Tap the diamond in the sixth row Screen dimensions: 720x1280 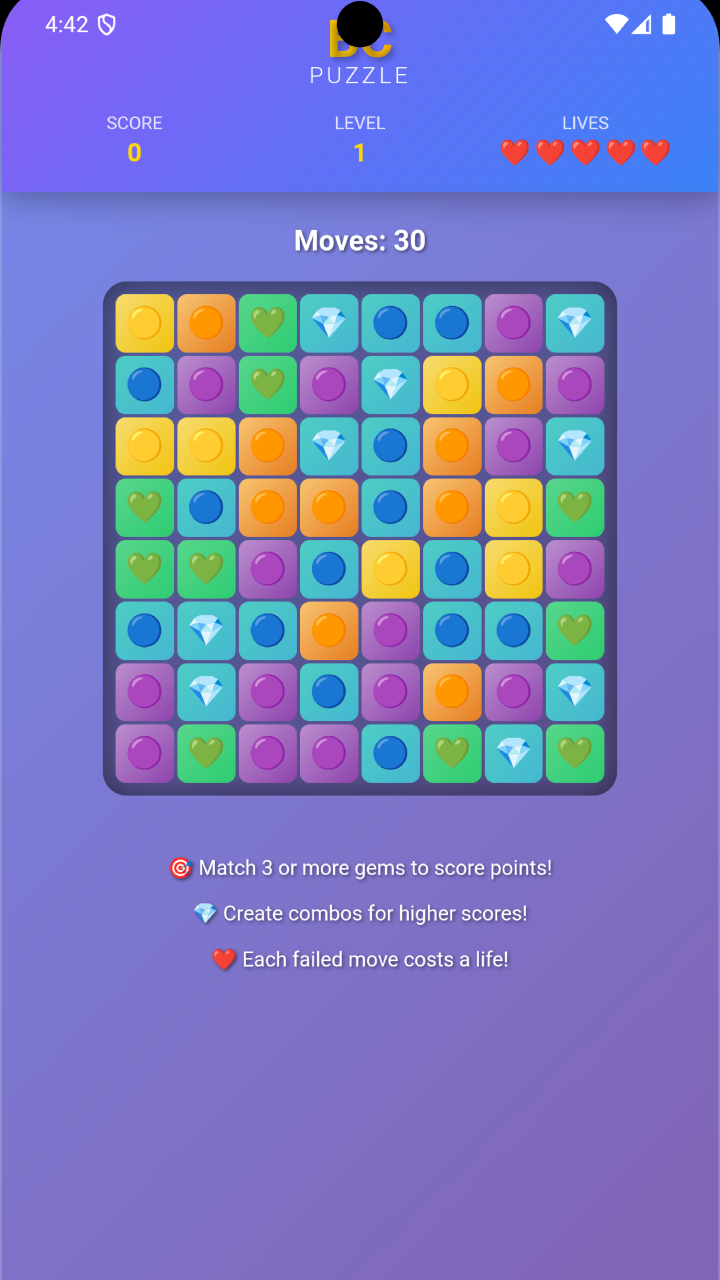click(206, 631)
